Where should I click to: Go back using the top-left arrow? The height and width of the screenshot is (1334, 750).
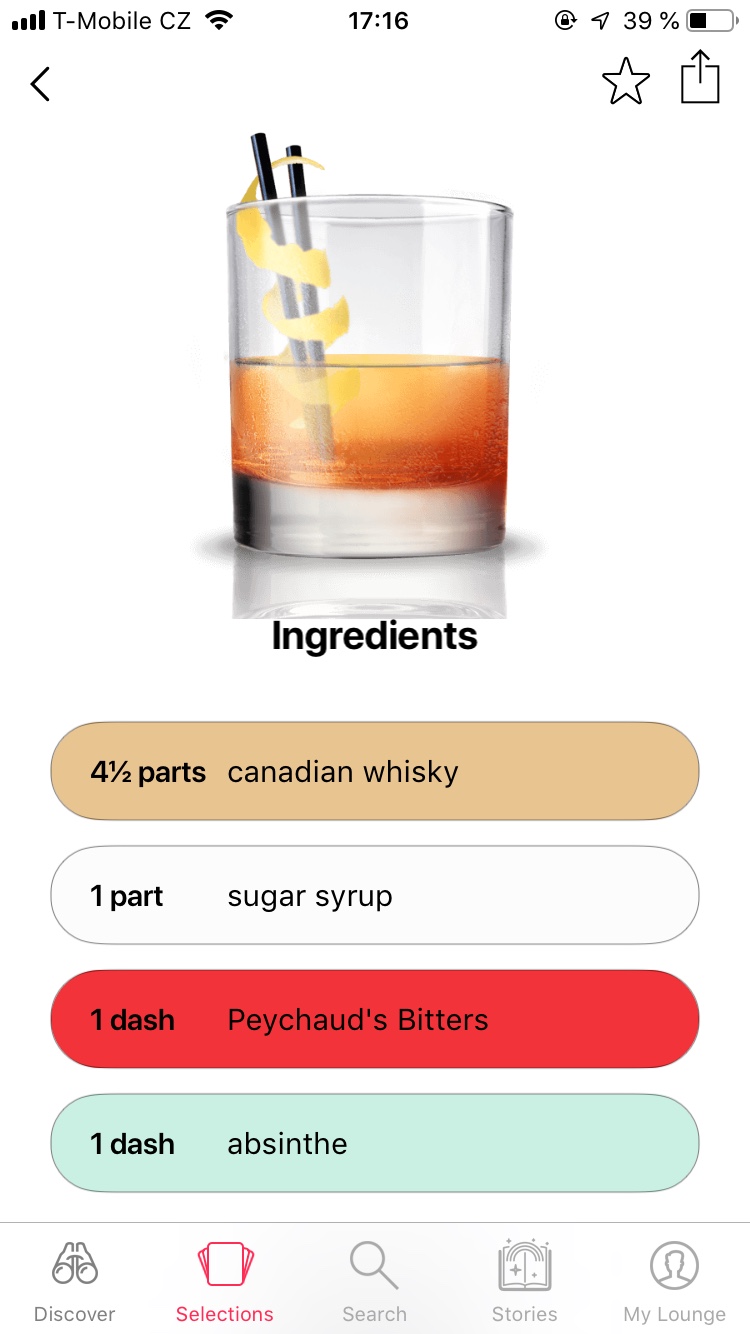pyautogui.click(x=40, y=84)
